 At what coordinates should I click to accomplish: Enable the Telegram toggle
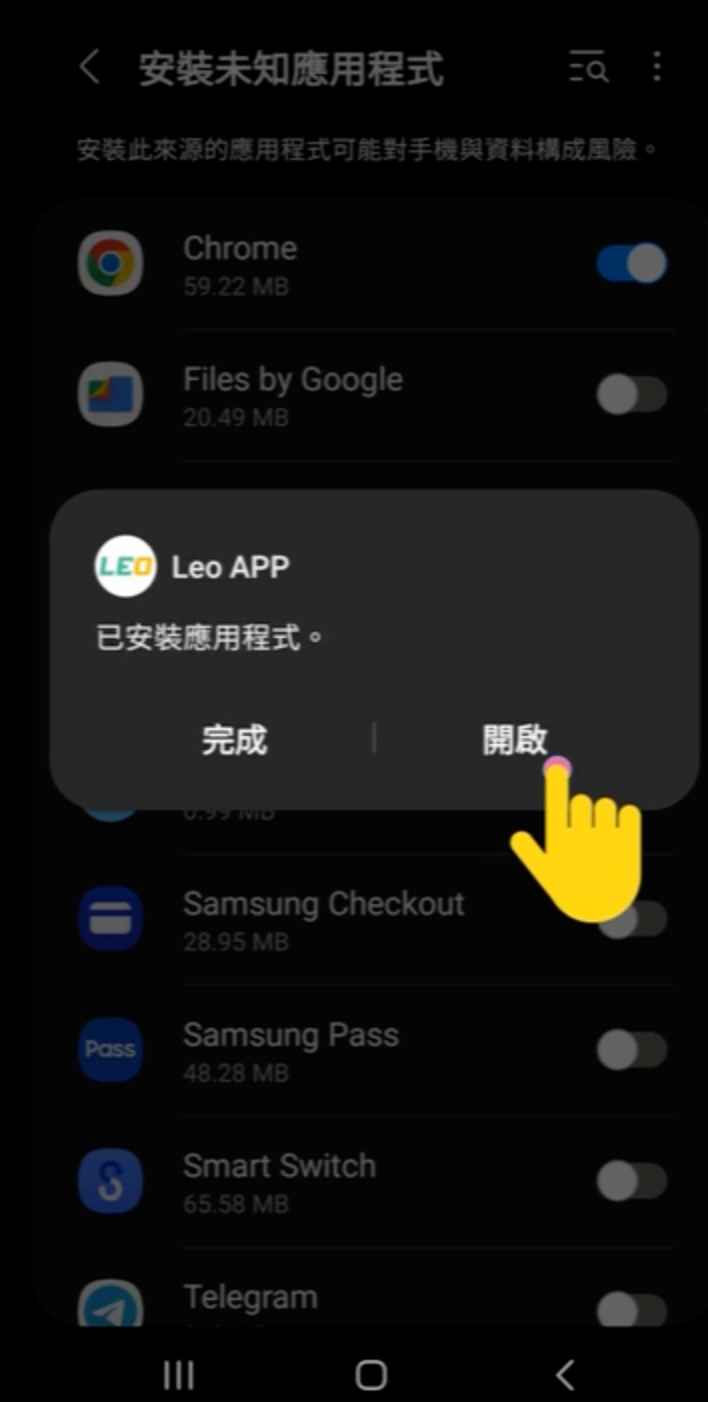[631, 1308]
